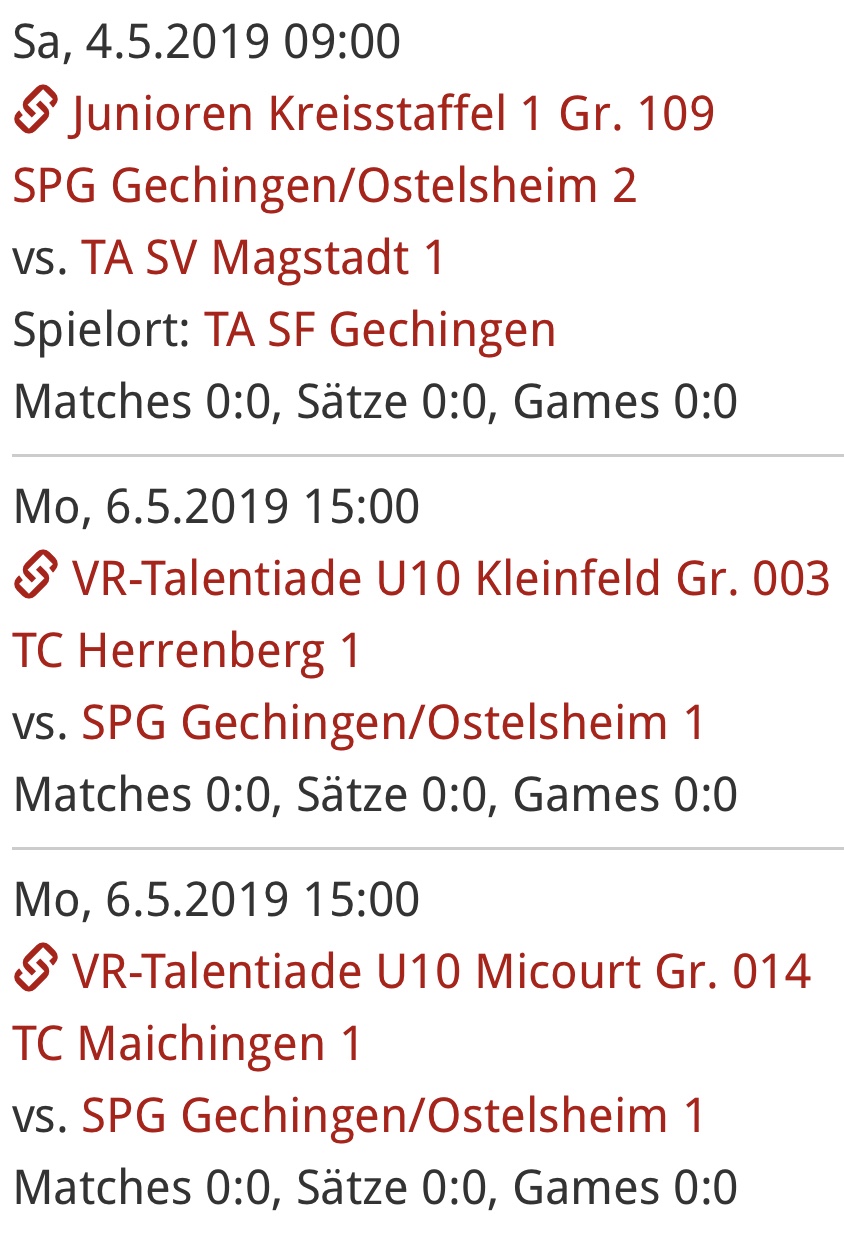View team TC Herrenberg 1
The width and height of the screenshot is (844, 1236).
[186, 652]
